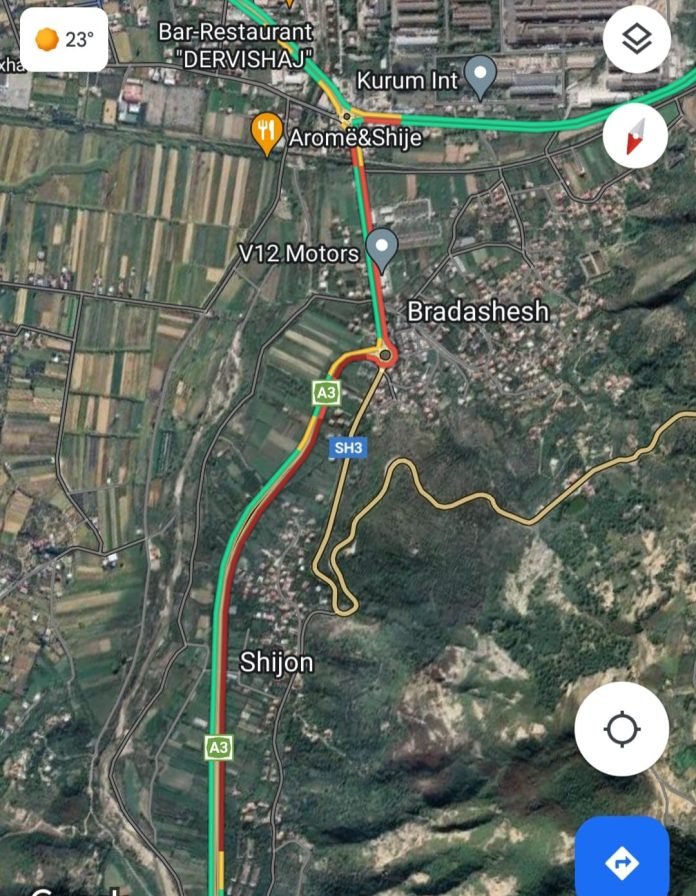Open Bar-Restaurant "DERVISHAJ" place label
The image size is (696, 896).
coord(236,45)
